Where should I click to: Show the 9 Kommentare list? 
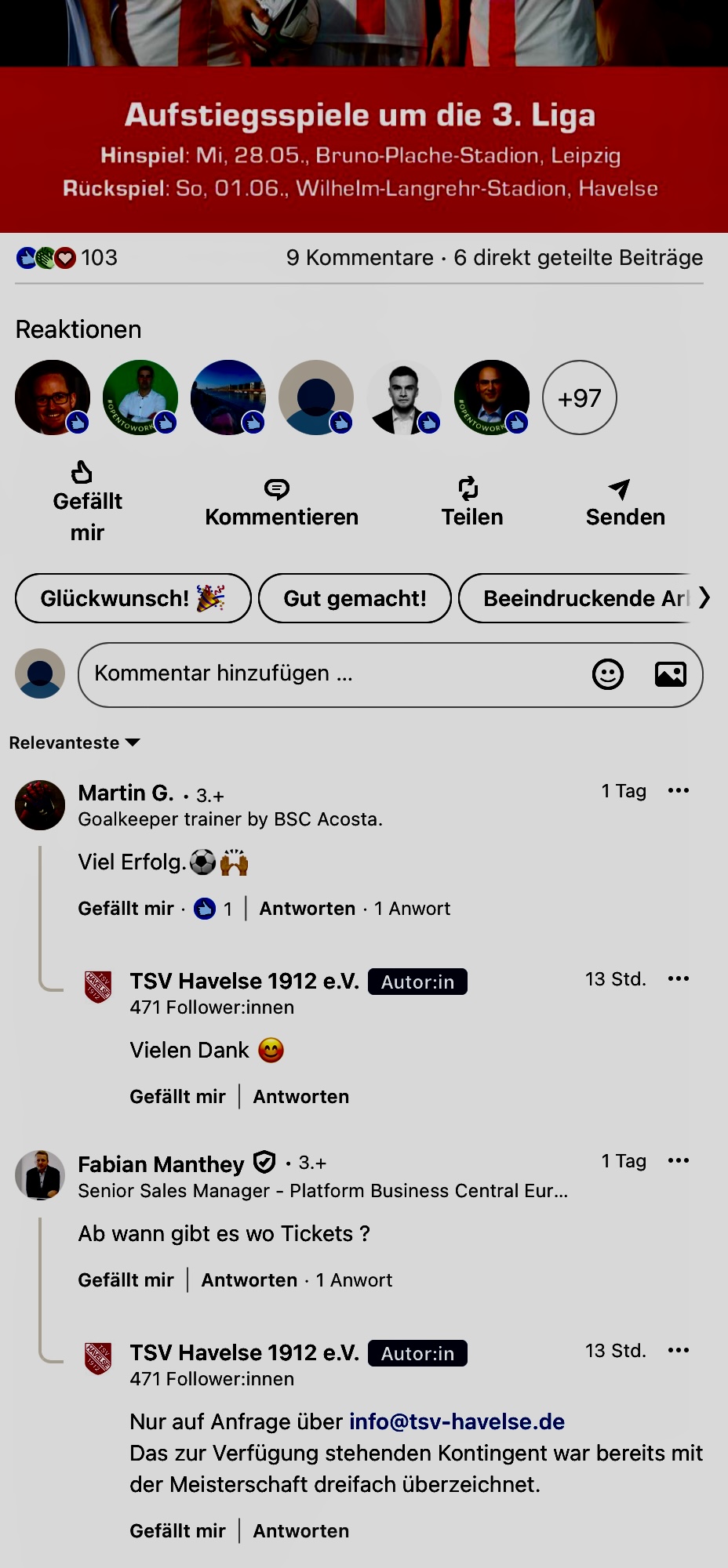(359, 258)
